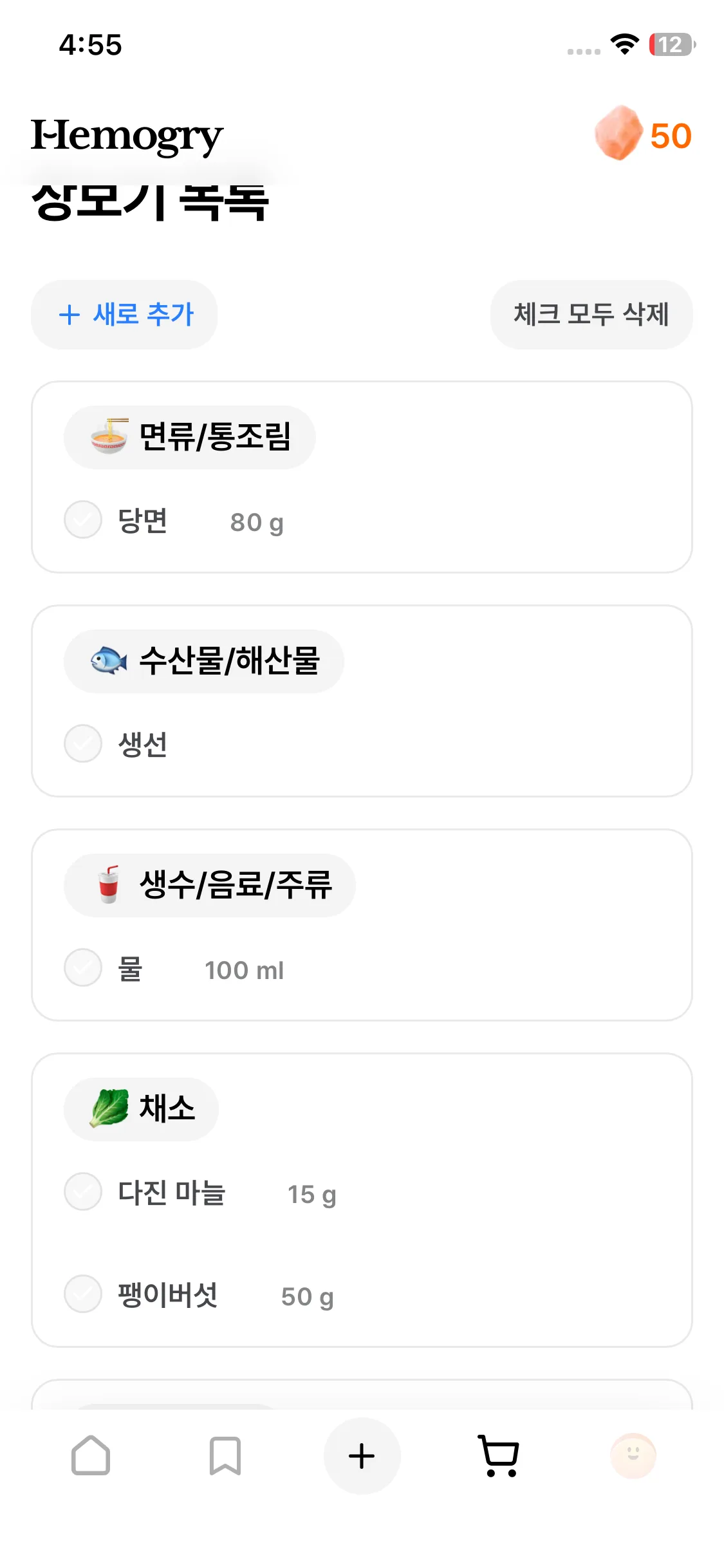Select the bookmark icon in bottom navigation

tap(226, 1456)
